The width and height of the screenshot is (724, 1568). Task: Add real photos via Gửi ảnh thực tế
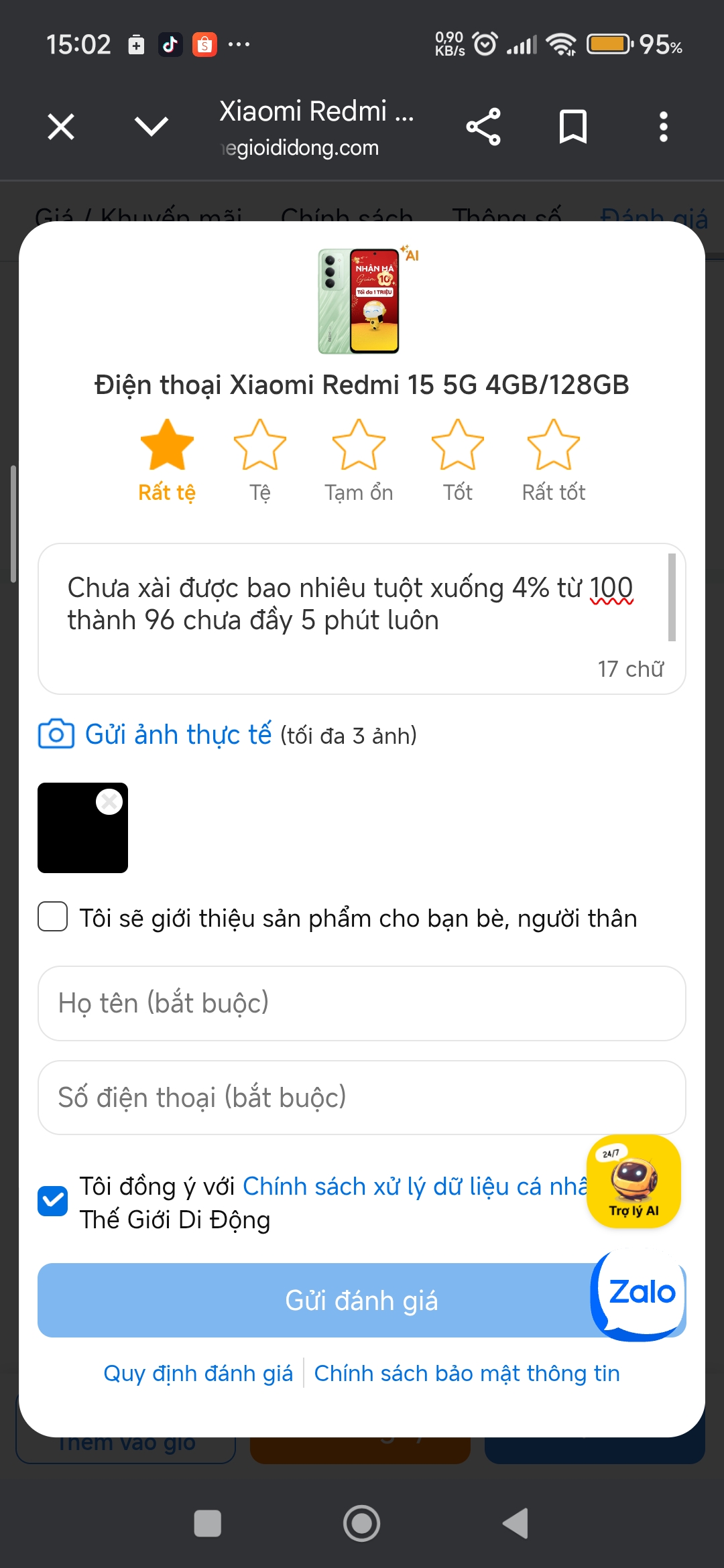178,734
